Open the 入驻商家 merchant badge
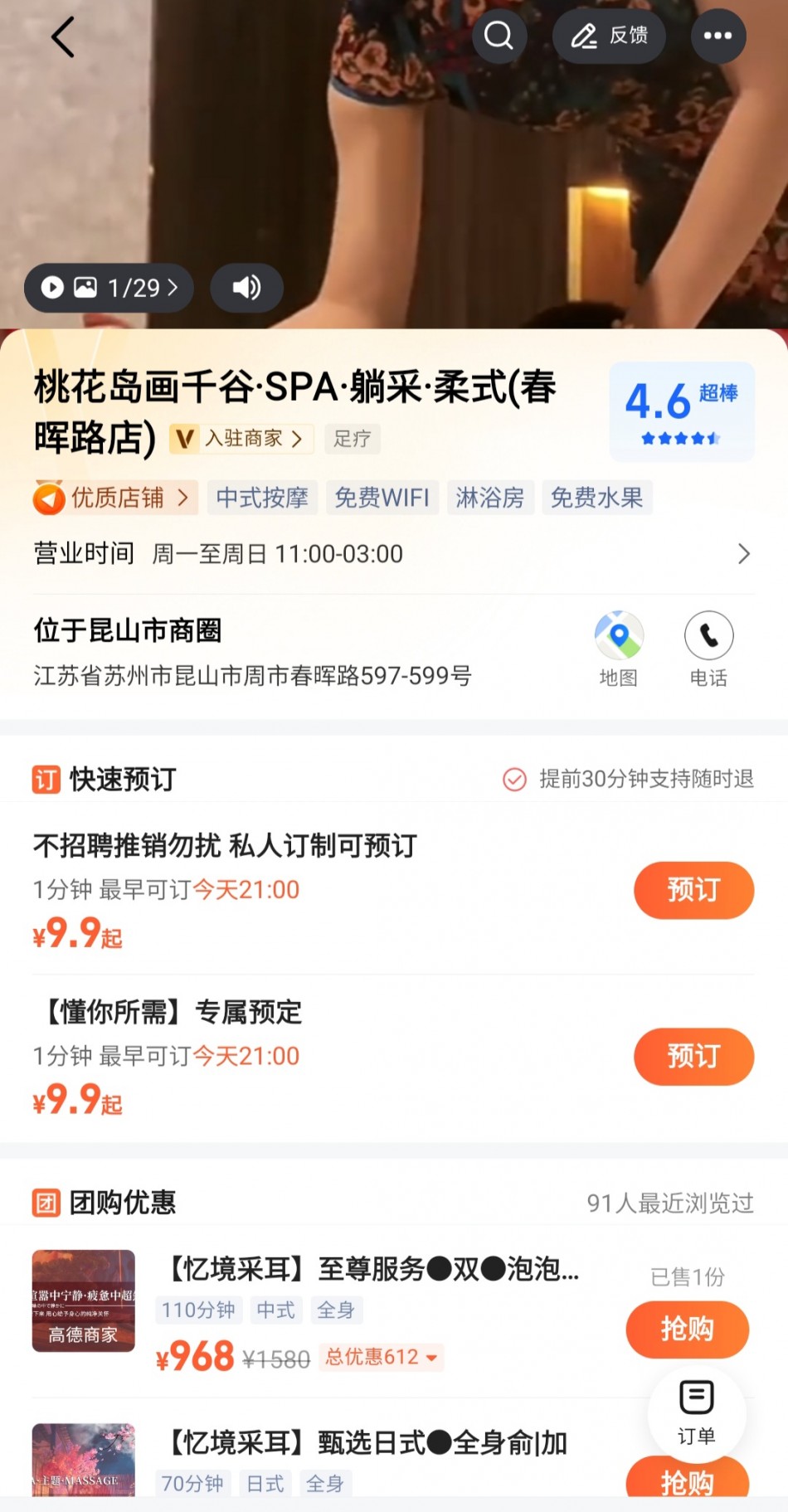 tap(242, 439)
